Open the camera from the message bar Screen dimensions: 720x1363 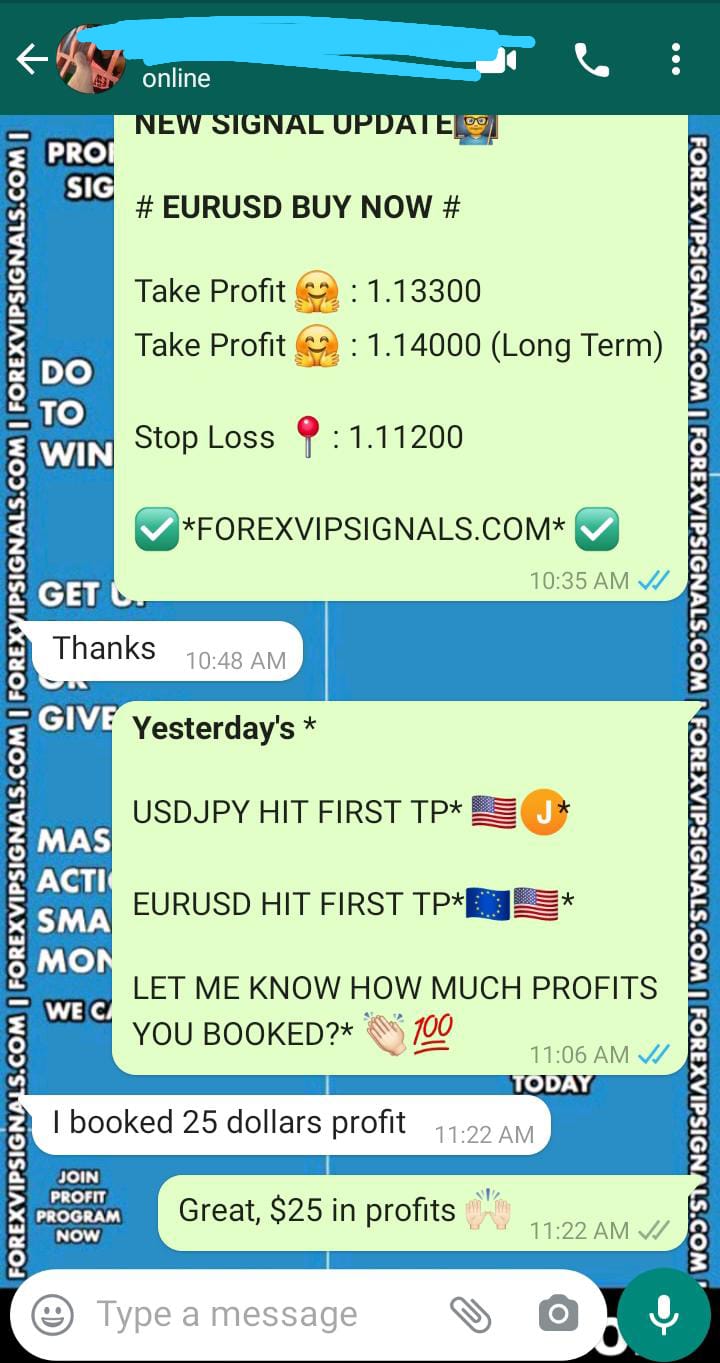point(558,1314)
